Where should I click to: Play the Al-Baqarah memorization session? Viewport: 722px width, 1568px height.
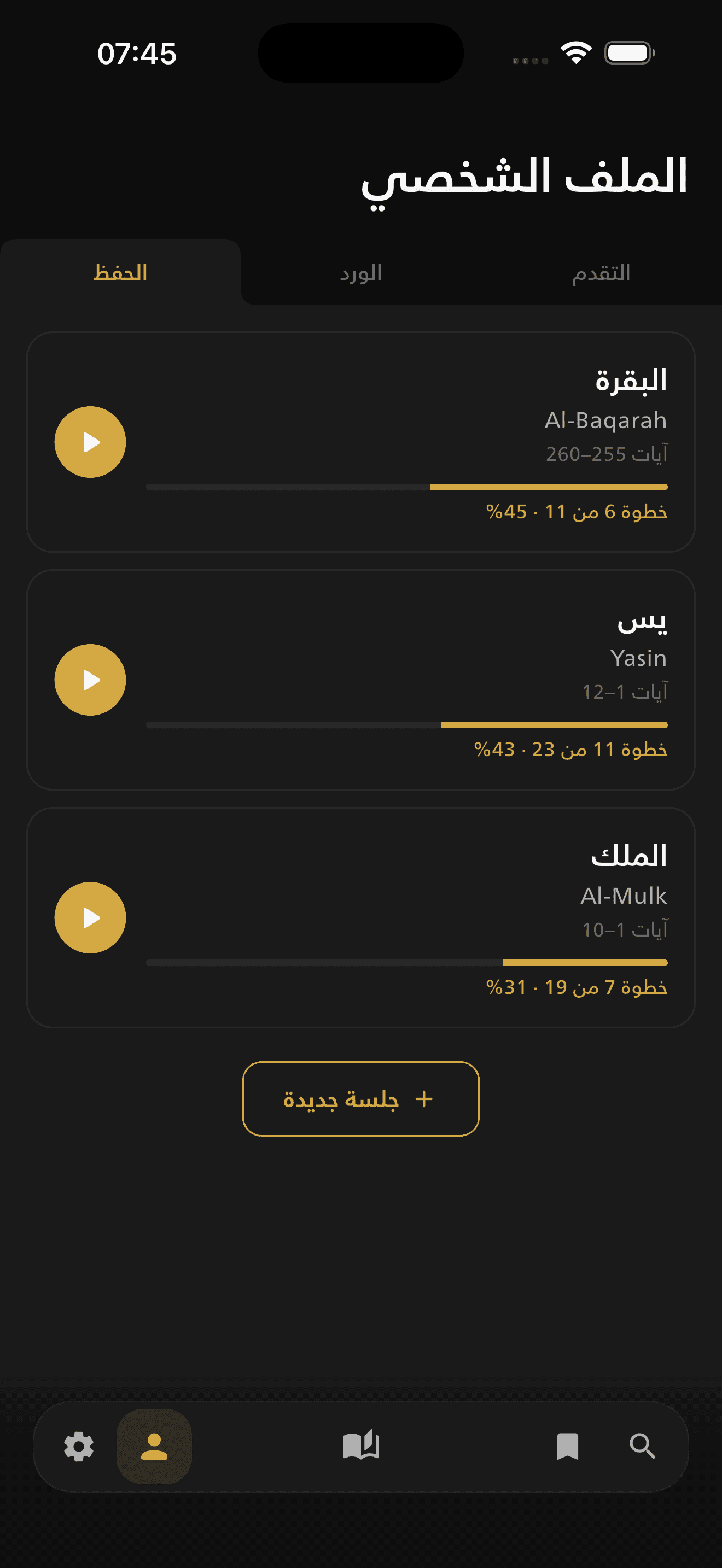click(x=90, y=442)
